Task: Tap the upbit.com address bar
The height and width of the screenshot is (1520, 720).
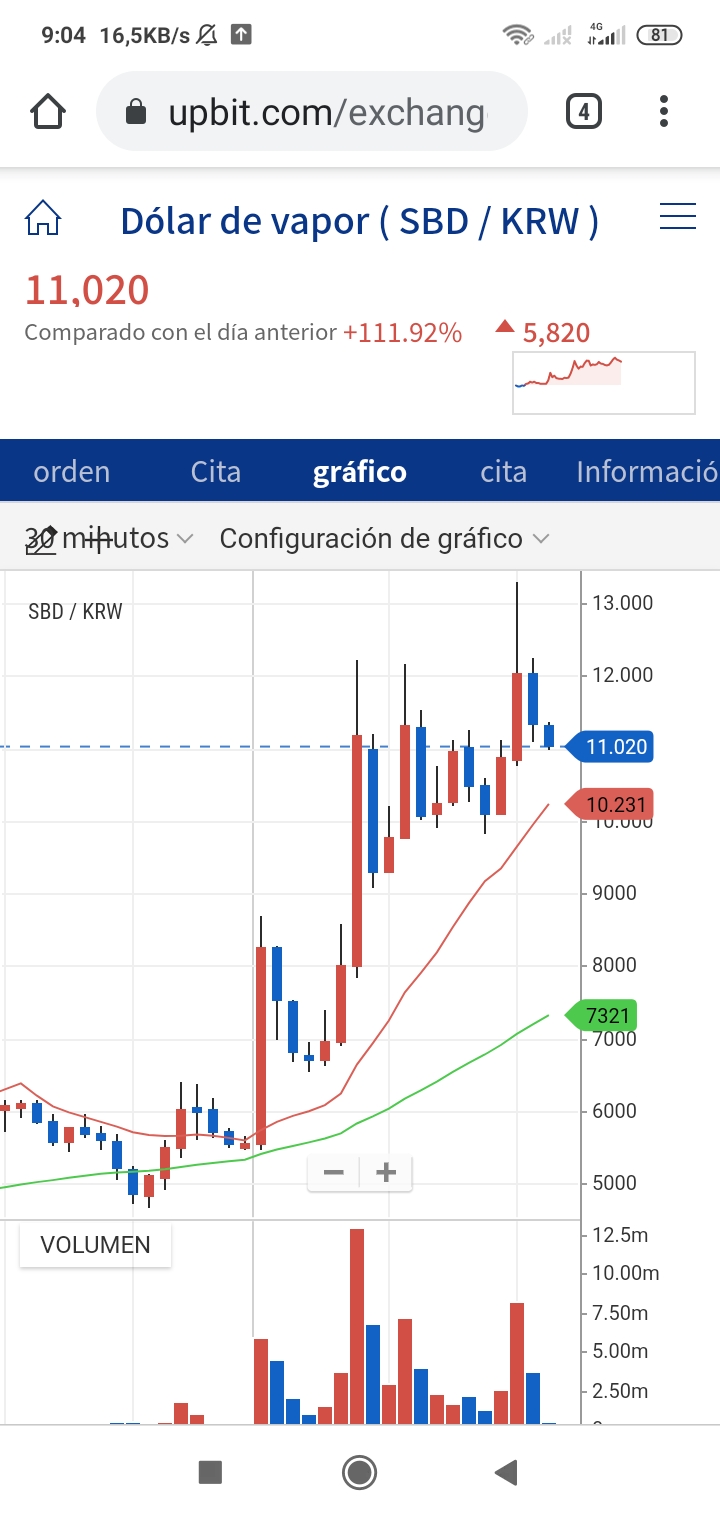Action: click(x=311, y=112)
